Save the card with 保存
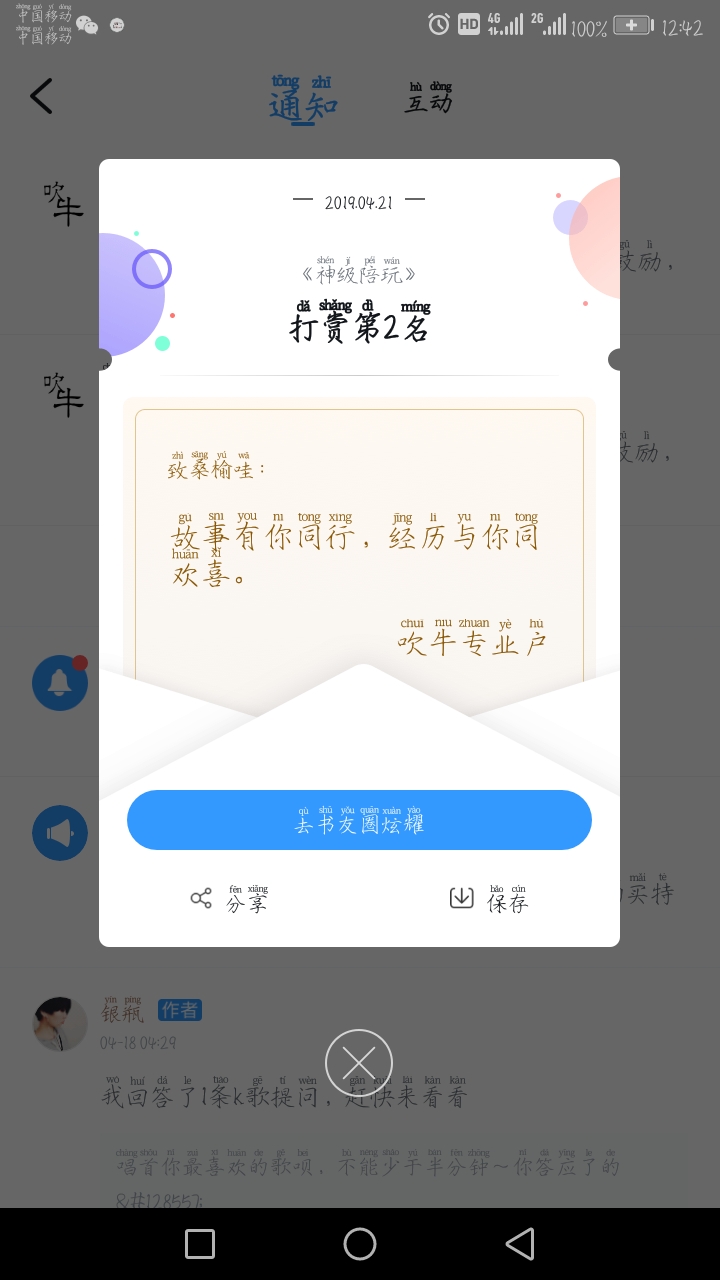The width and height of the screenshot is (720, 1280). click(489, 898)
